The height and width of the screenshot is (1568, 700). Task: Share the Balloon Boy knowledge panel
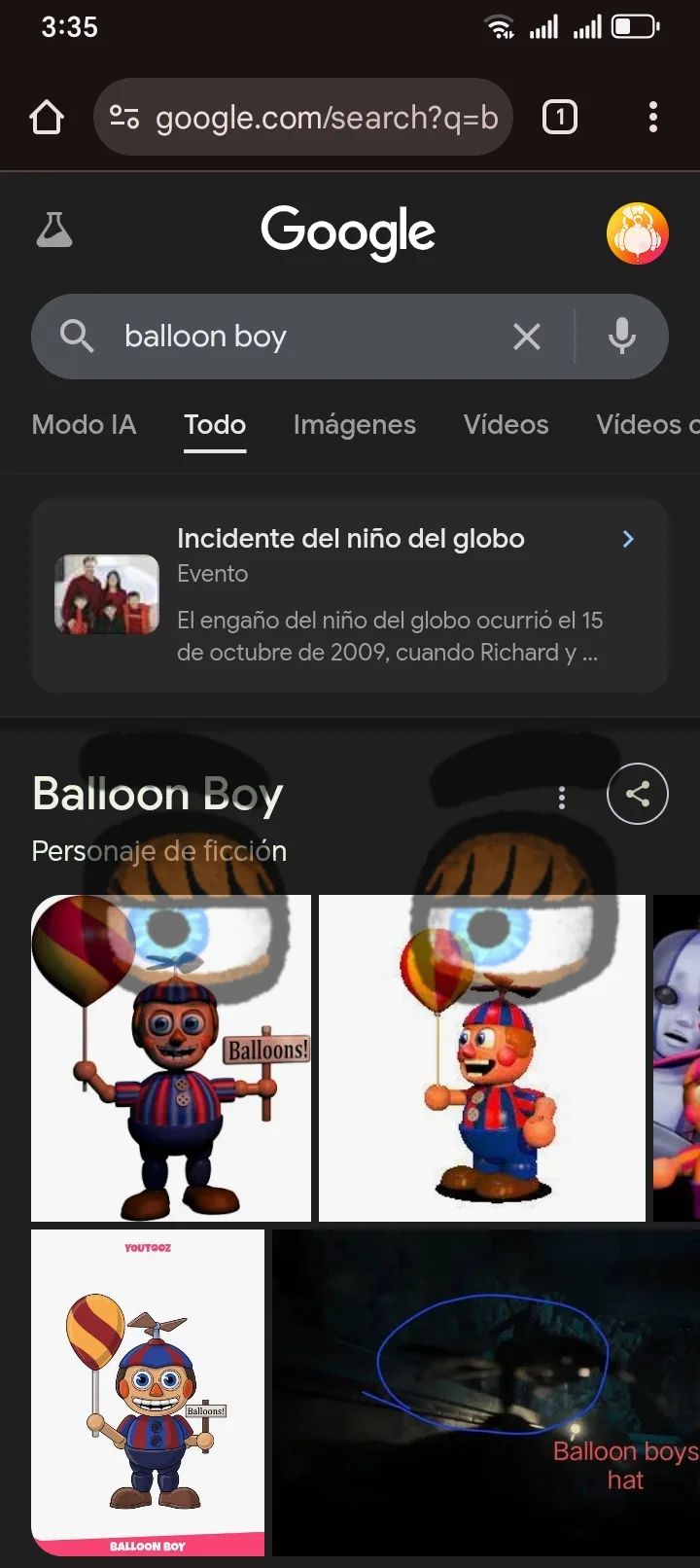(x=637, y=795)
